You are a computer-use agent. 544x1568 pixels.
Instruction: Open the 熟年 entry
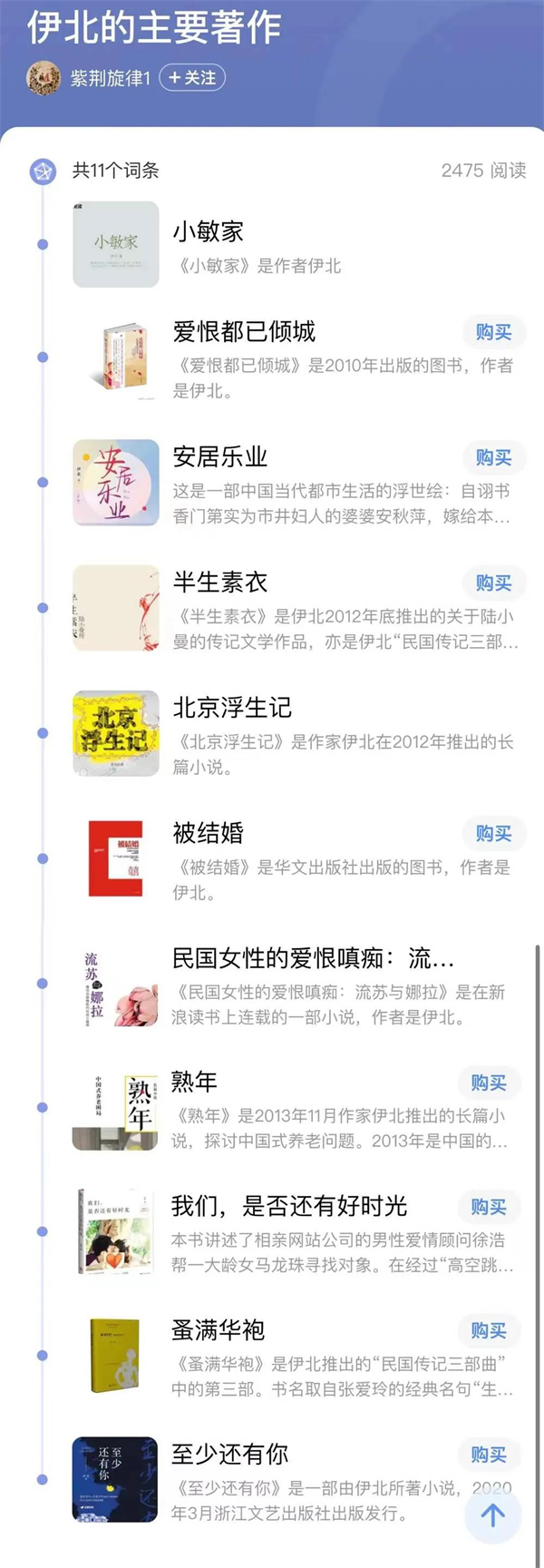[194, 1082]
